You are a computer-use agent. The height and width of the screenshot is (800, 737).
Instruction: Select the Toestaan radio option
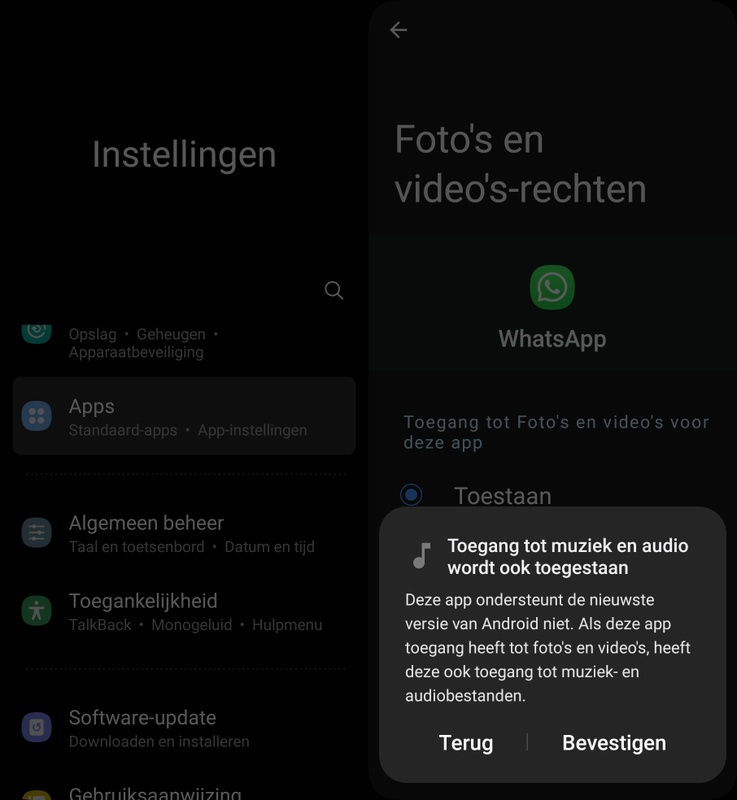pyautogui.click(x=411, y=495)
